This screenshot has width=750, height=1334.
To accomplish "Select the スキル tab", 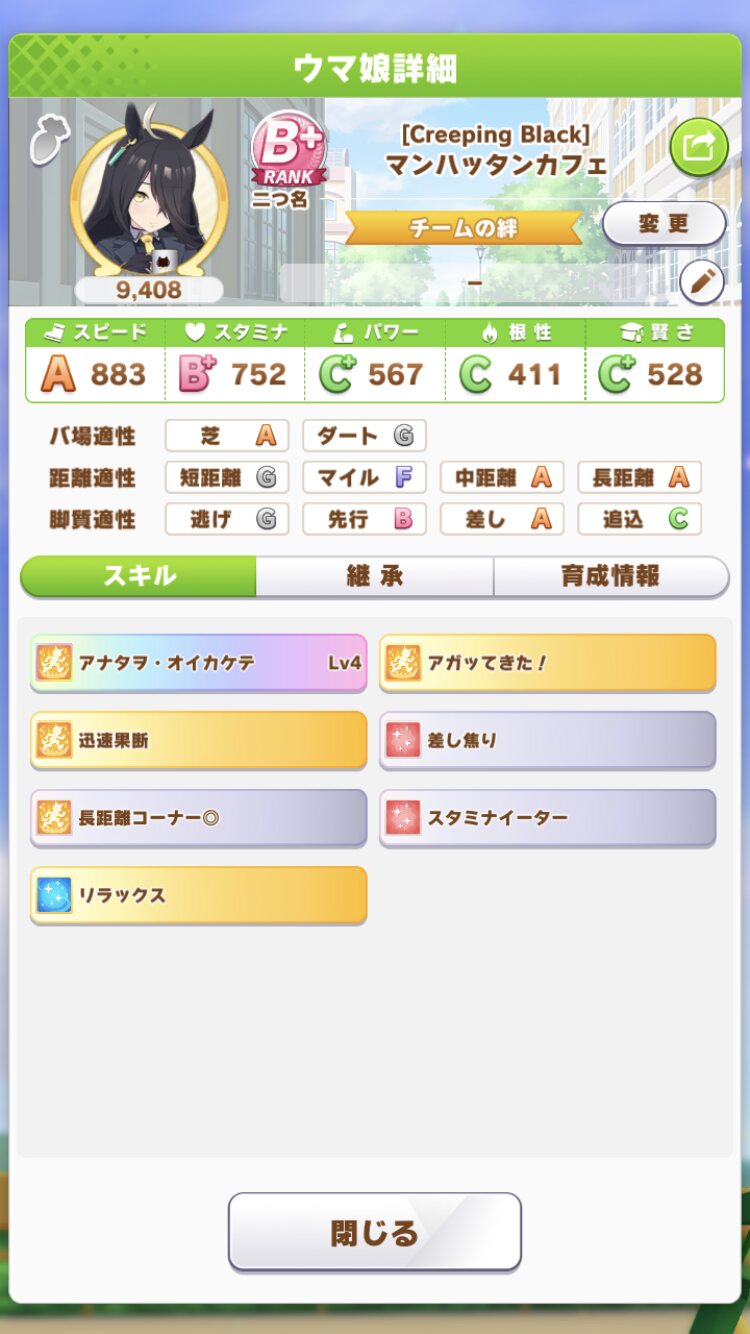I will (139, 576).
